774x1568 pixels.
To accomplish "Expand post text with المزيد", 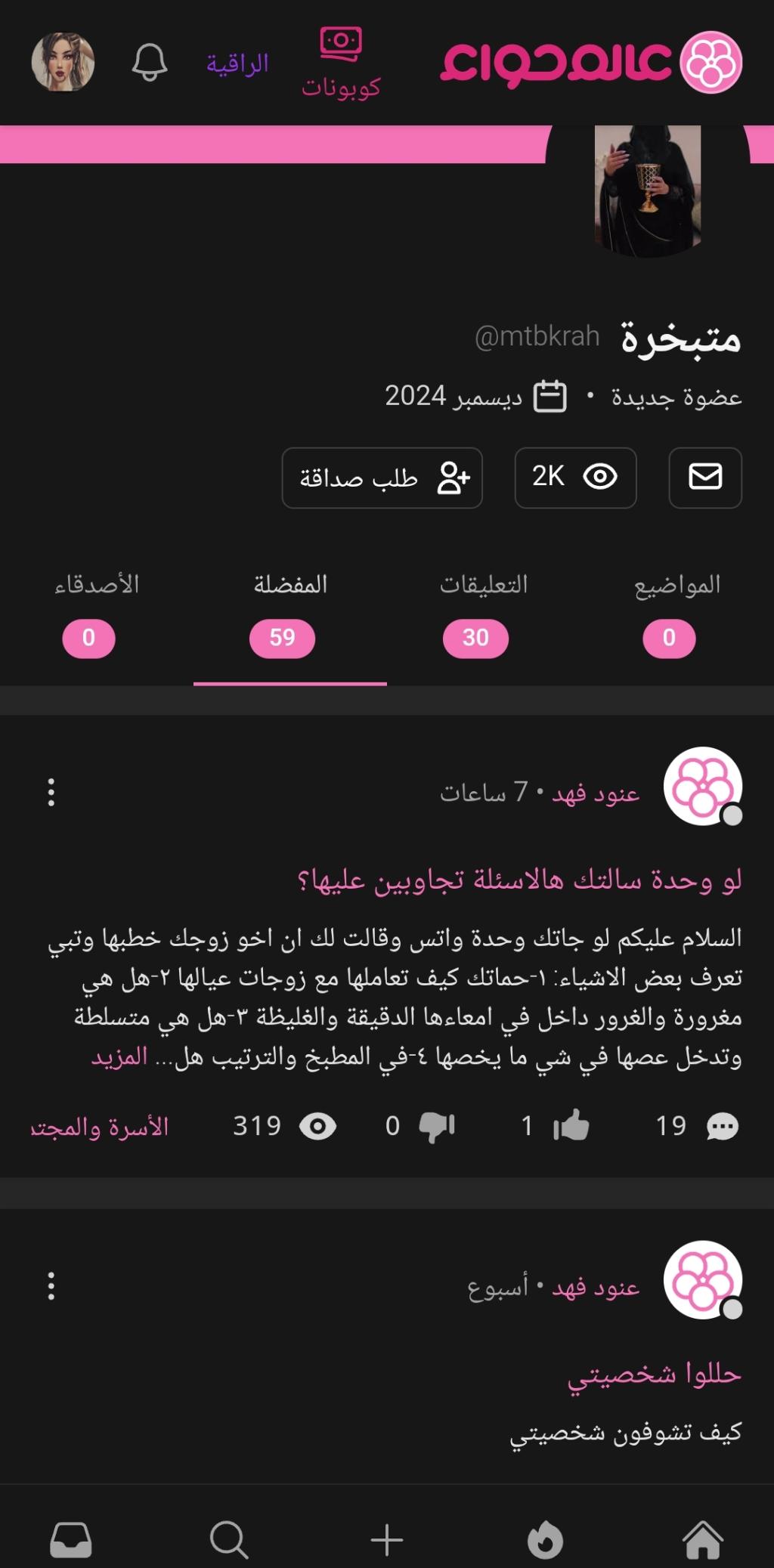I will click(119, 1056).
